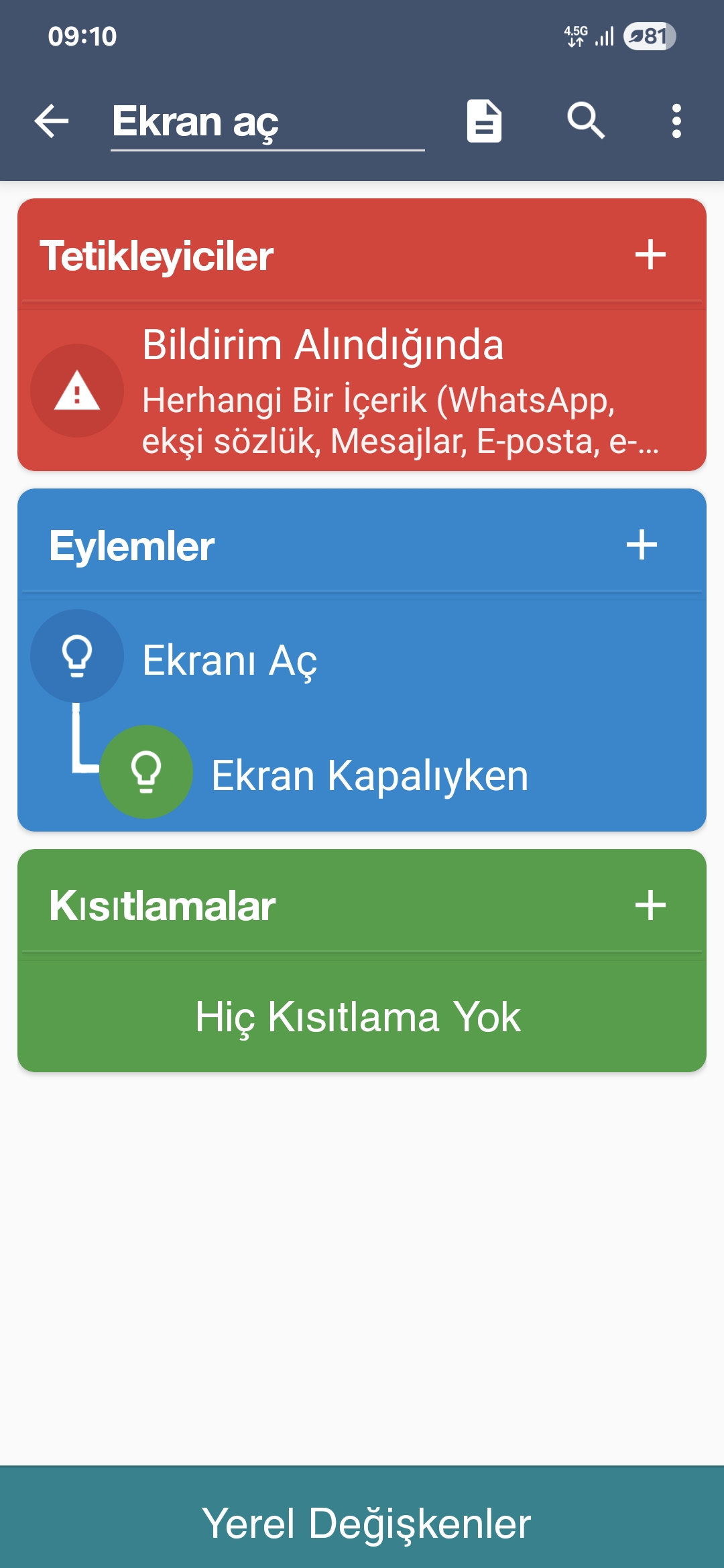Screen dimensions: 724x1568
Task: Tap the search magnifier icon
Action: (x=586, y=121)
